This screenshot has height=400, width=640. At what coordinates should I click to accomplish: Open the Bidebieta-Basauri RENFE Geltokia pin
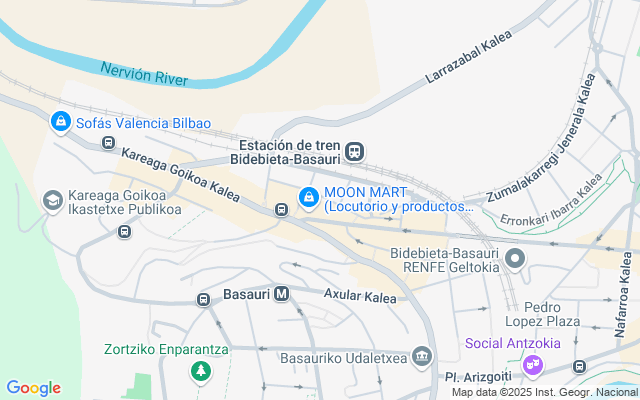516,260
